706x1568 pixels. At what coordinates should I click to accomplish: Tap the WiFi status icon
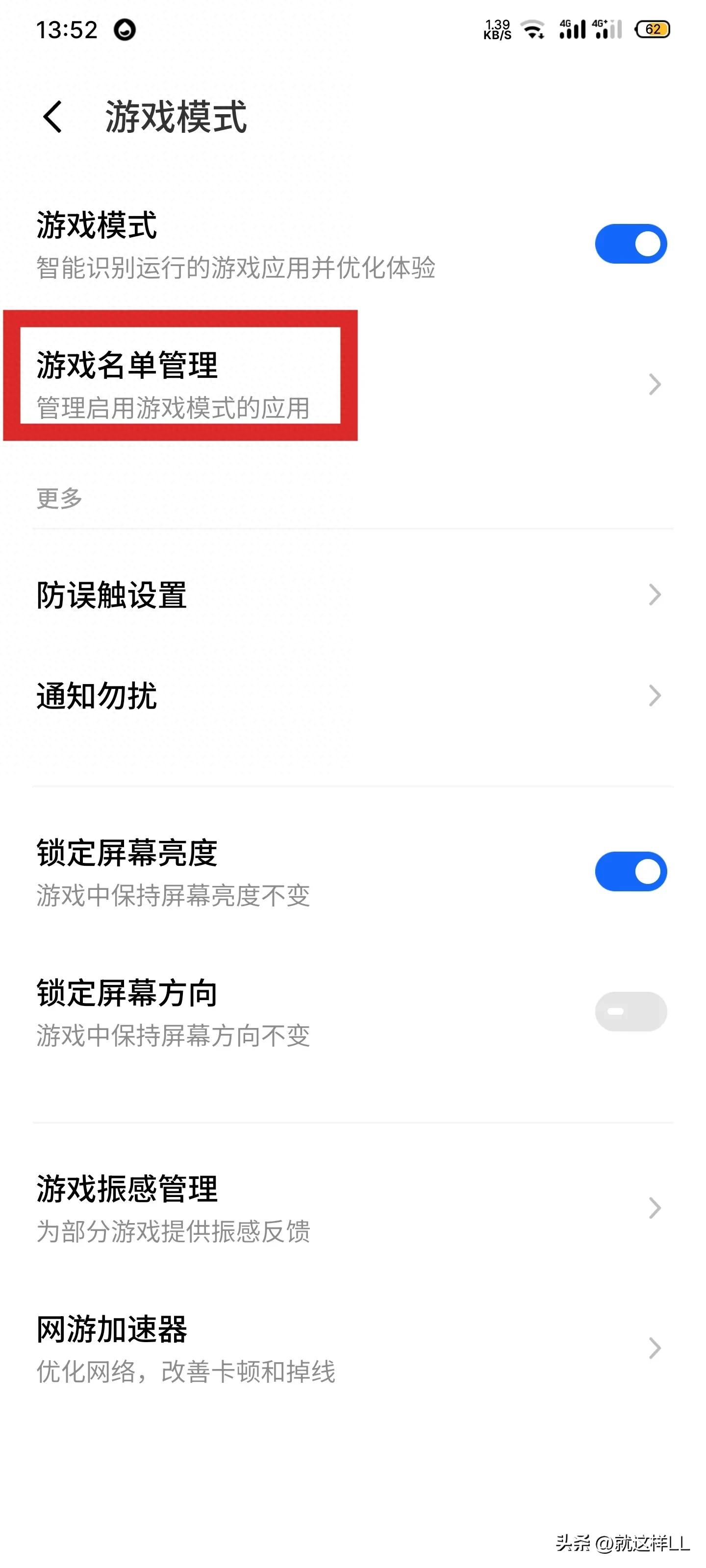532,28
